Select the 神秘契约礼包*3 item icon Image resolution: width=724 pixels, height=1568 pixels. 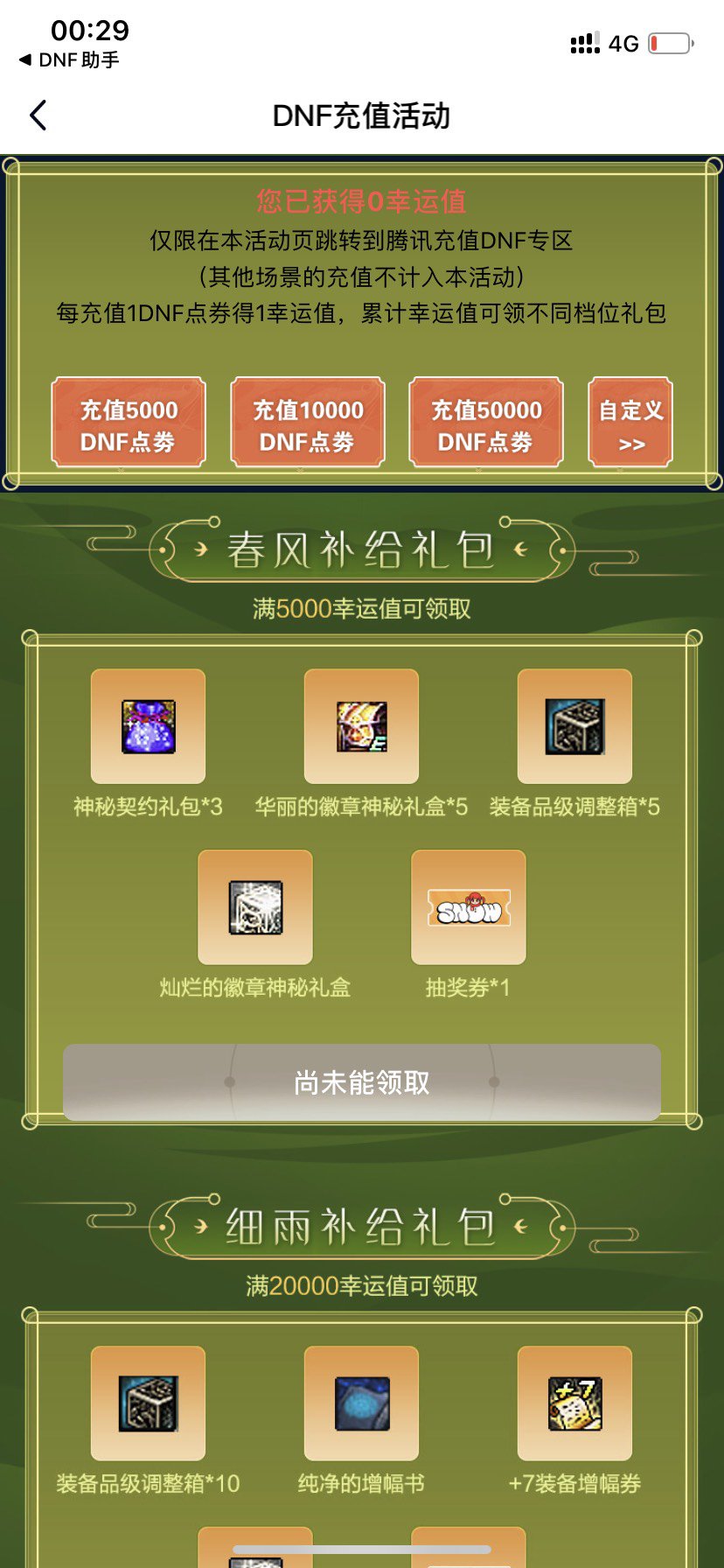coord(148,725)
